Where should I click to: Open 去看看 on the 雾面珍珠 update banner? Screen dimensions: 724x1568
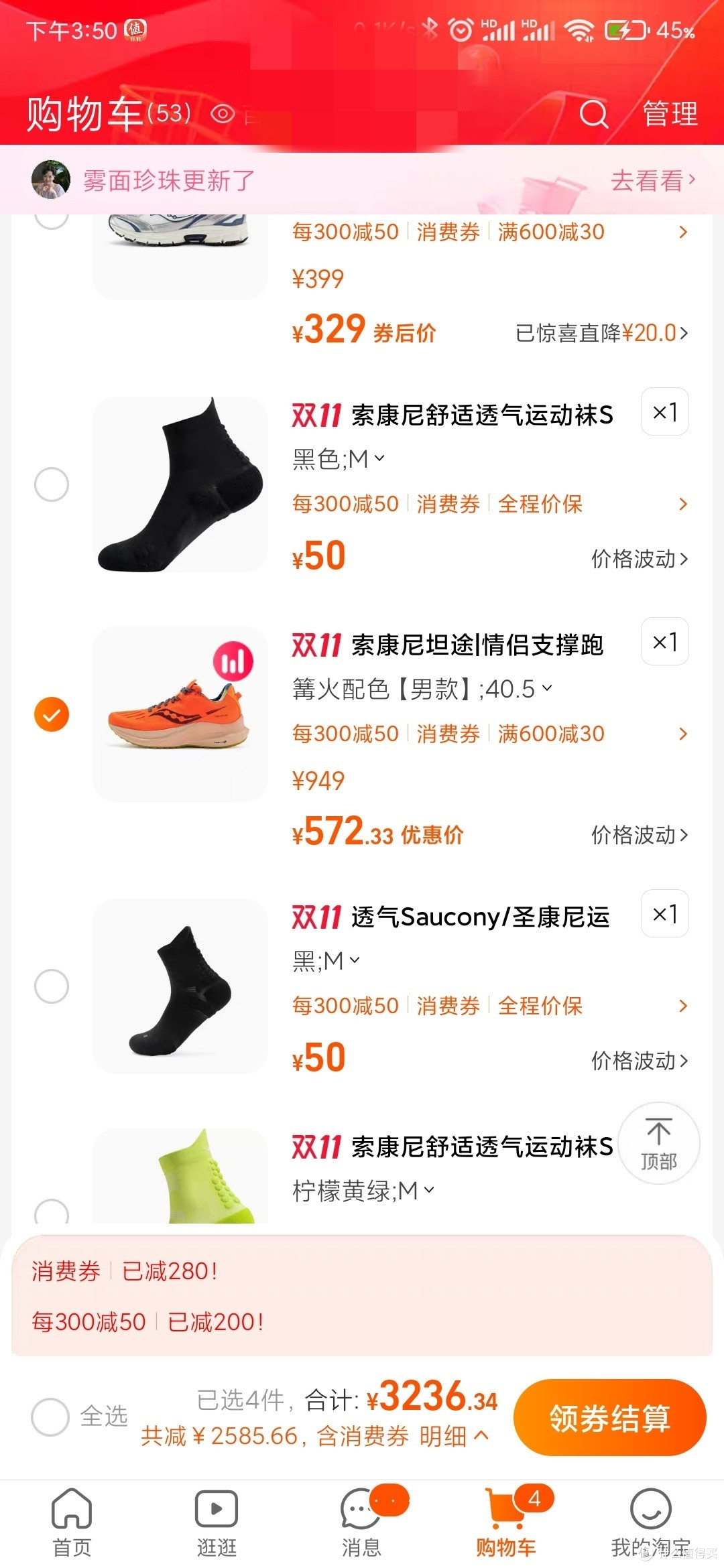click(653, 180)
